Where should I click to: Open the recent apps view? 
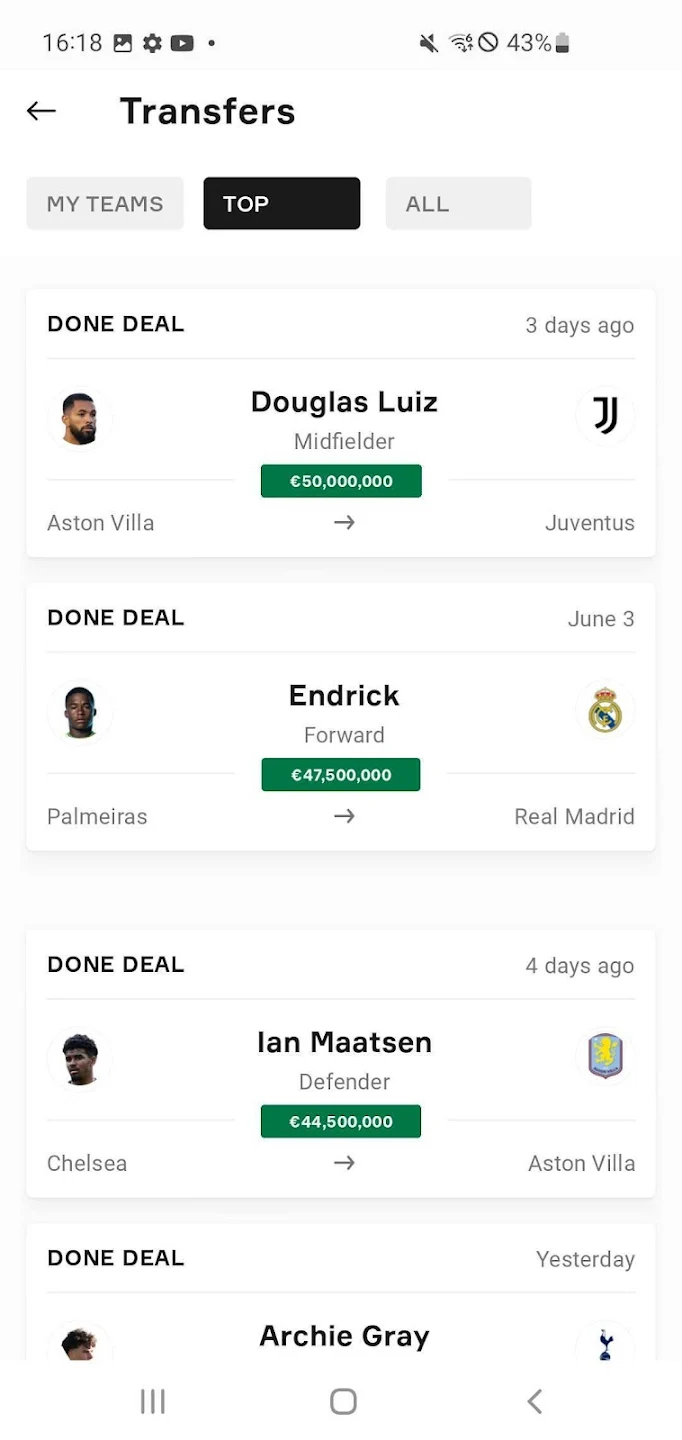152,1401
